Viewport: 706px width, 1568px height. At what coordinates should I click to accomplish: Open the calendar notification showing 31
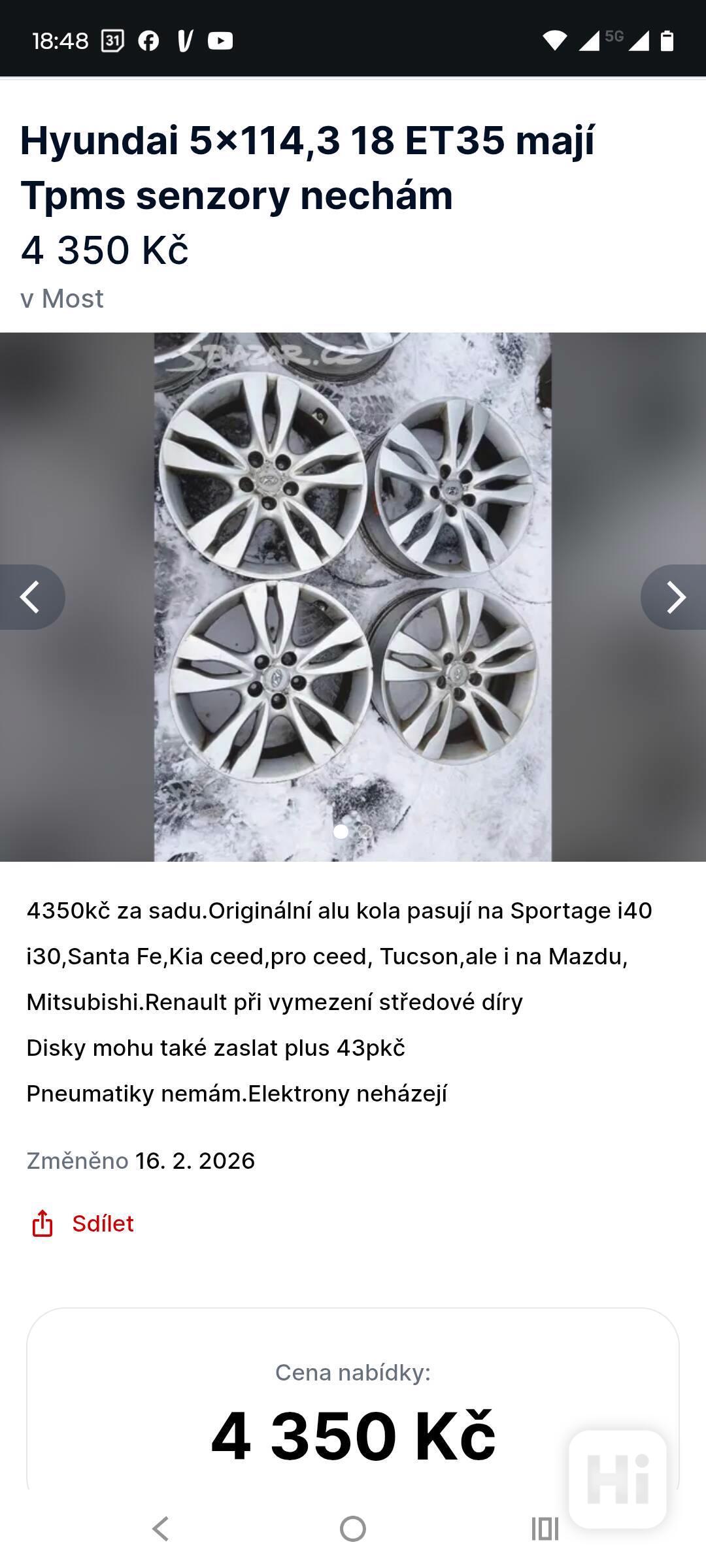(111, 41)
